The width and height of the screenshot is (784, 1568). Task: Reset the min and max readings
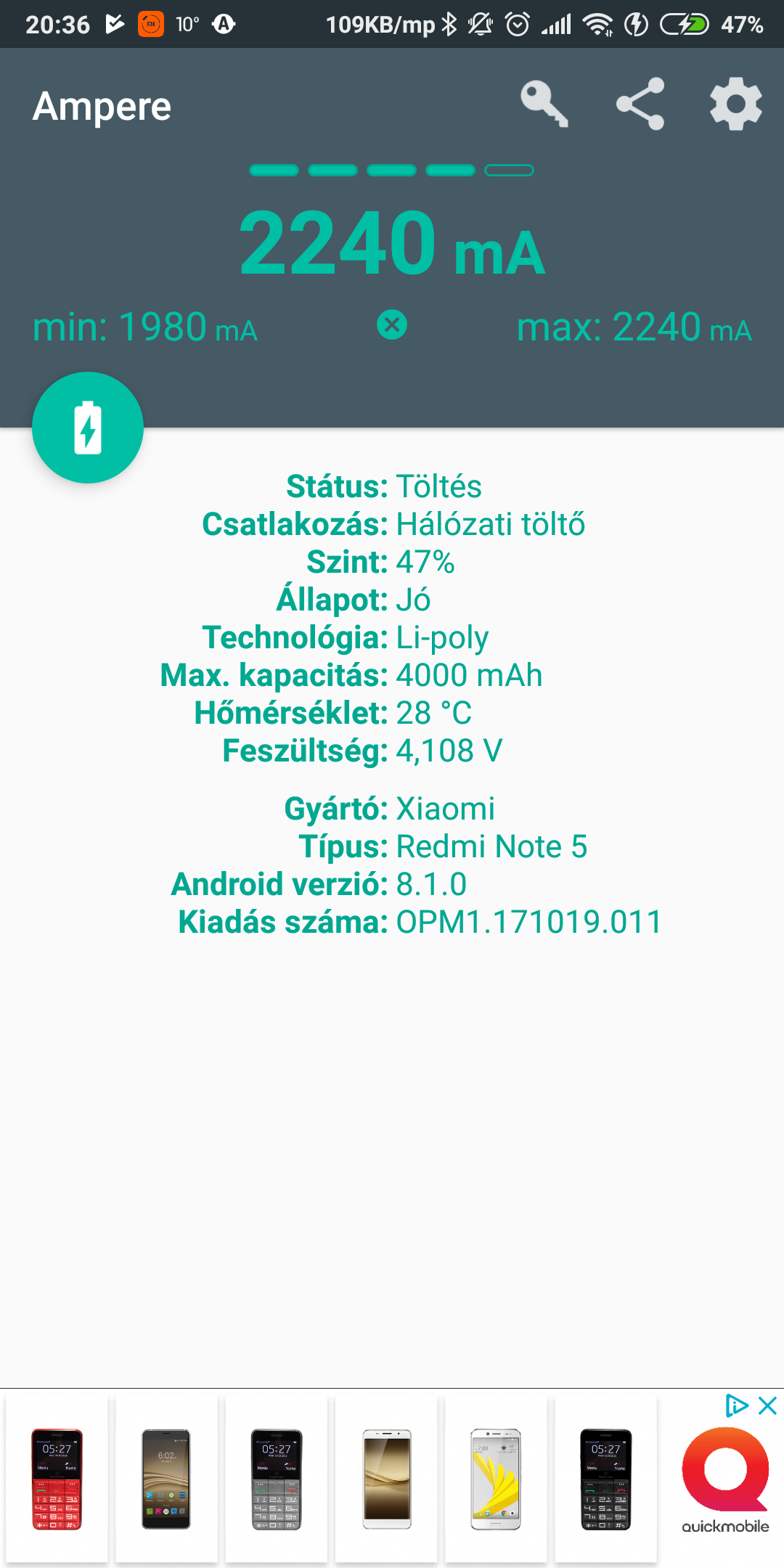pos(392,324)
